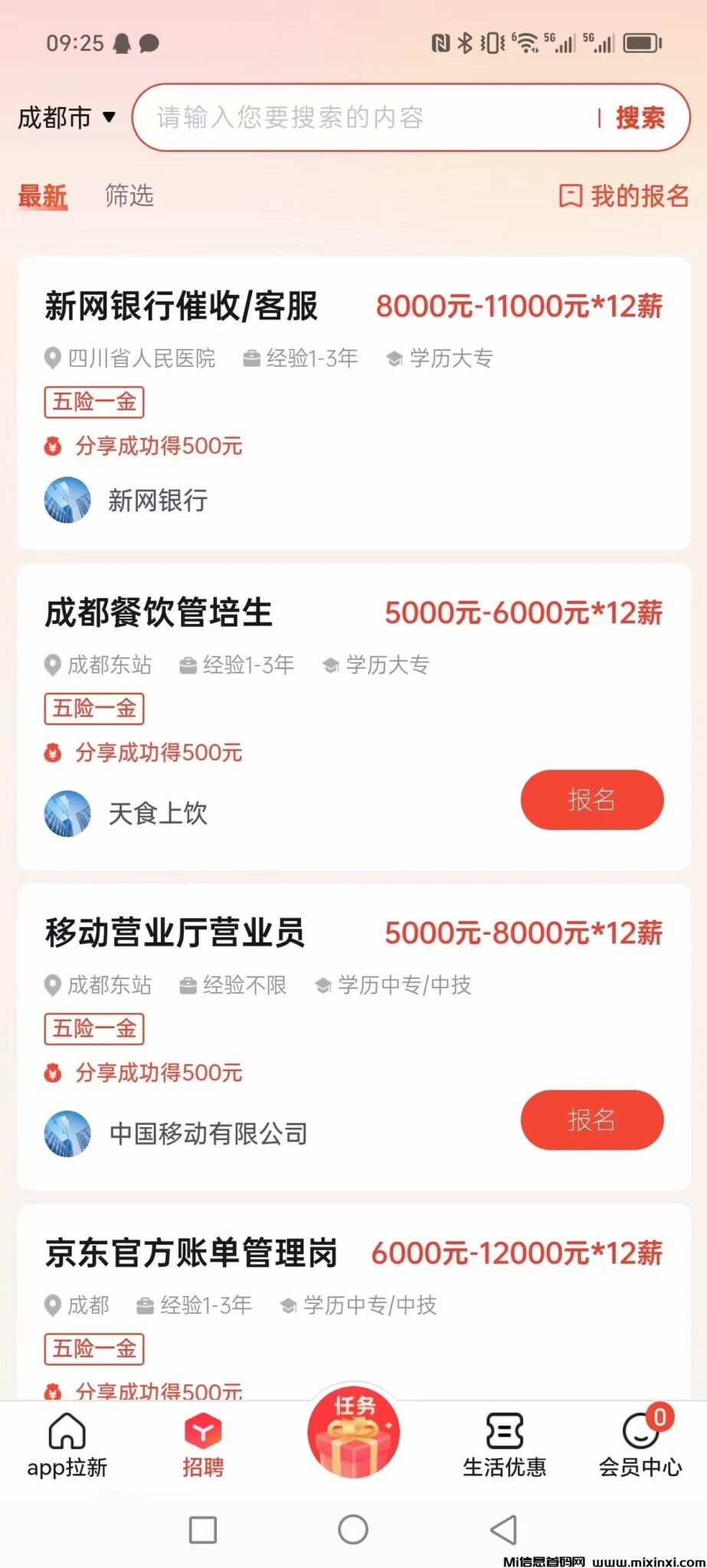
Task: Apply with 报名 for 中国移动有限公司 job
Action: pyautogui.click(x=591, y=1119)
